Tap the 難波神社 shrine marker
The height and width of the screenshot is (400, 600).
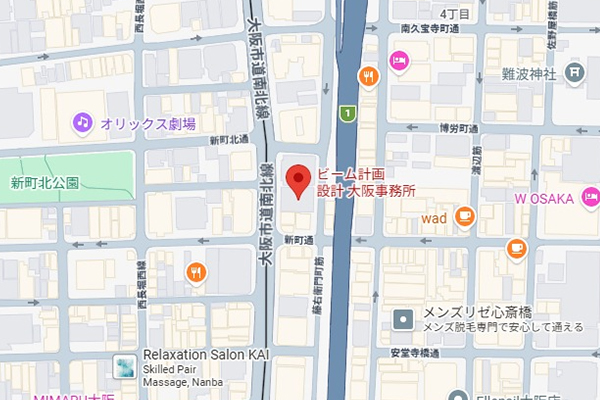pyautogui.click(x=575, y=72)
